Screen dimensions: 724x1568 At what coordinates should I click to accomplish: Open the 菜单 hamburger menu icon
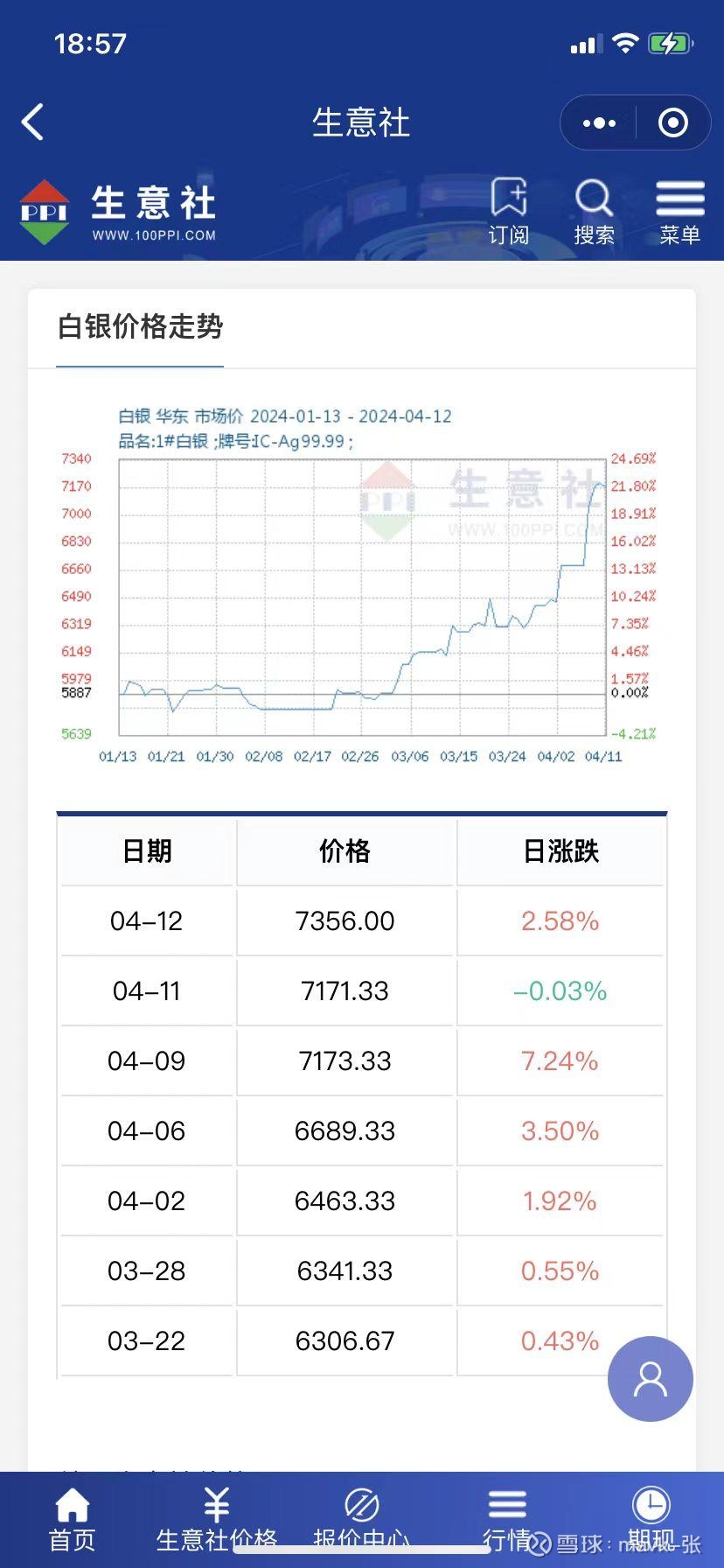click(680, 210)
